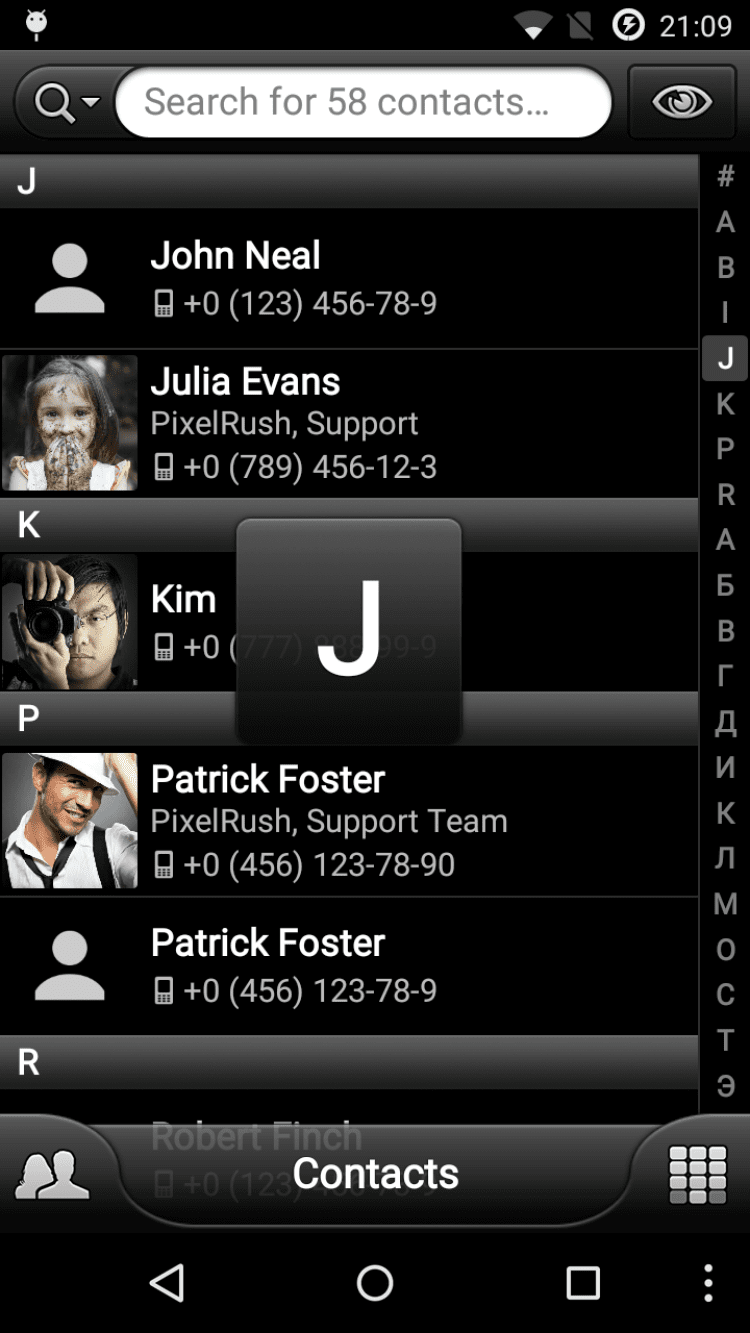Image resolution: width=750 pixels, height=1333 pixels.
Task: Jump to letter P in index
Action: pos(726,449)
